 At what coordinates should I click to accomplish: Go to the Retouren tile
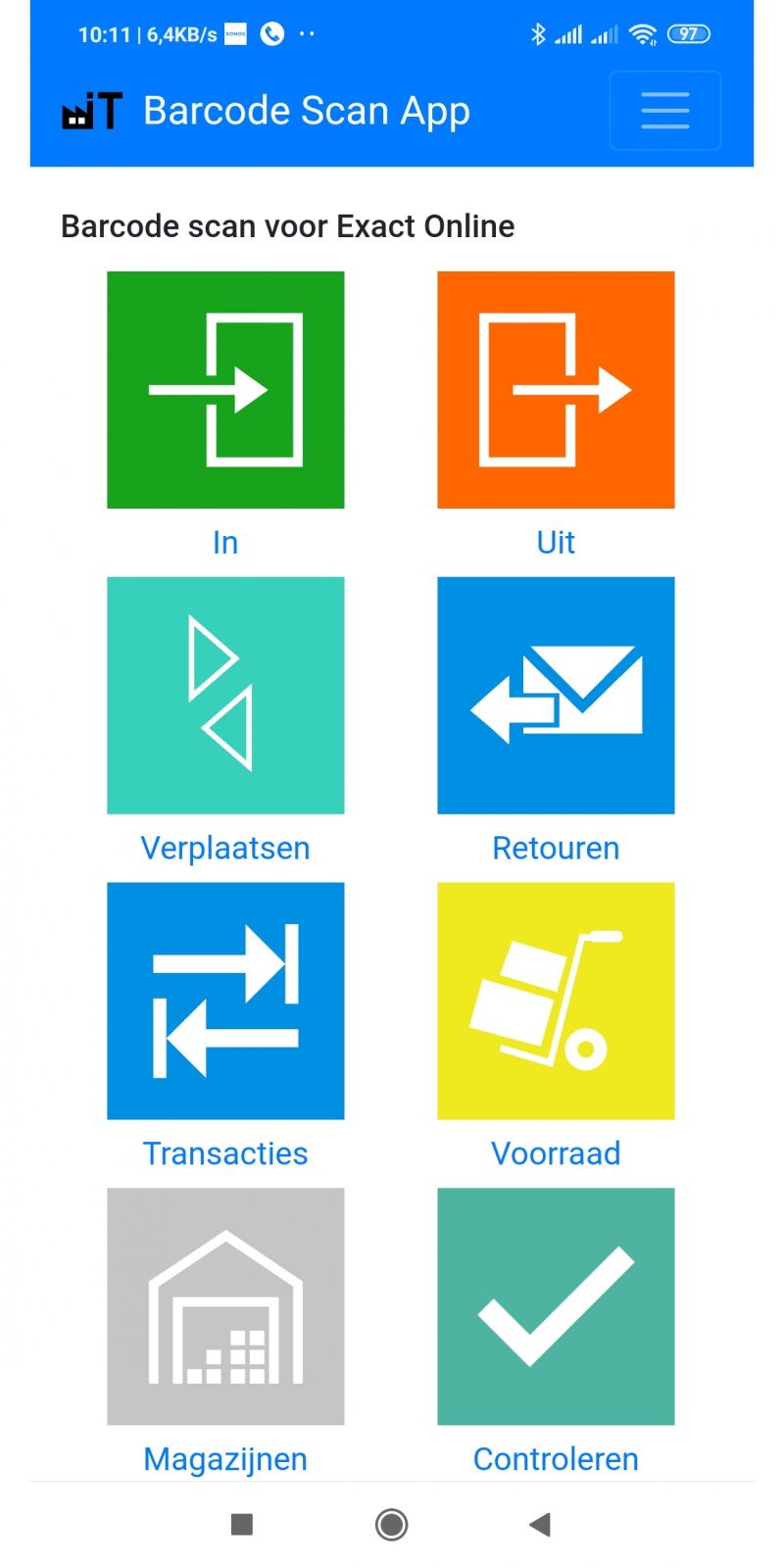[556, 696]
